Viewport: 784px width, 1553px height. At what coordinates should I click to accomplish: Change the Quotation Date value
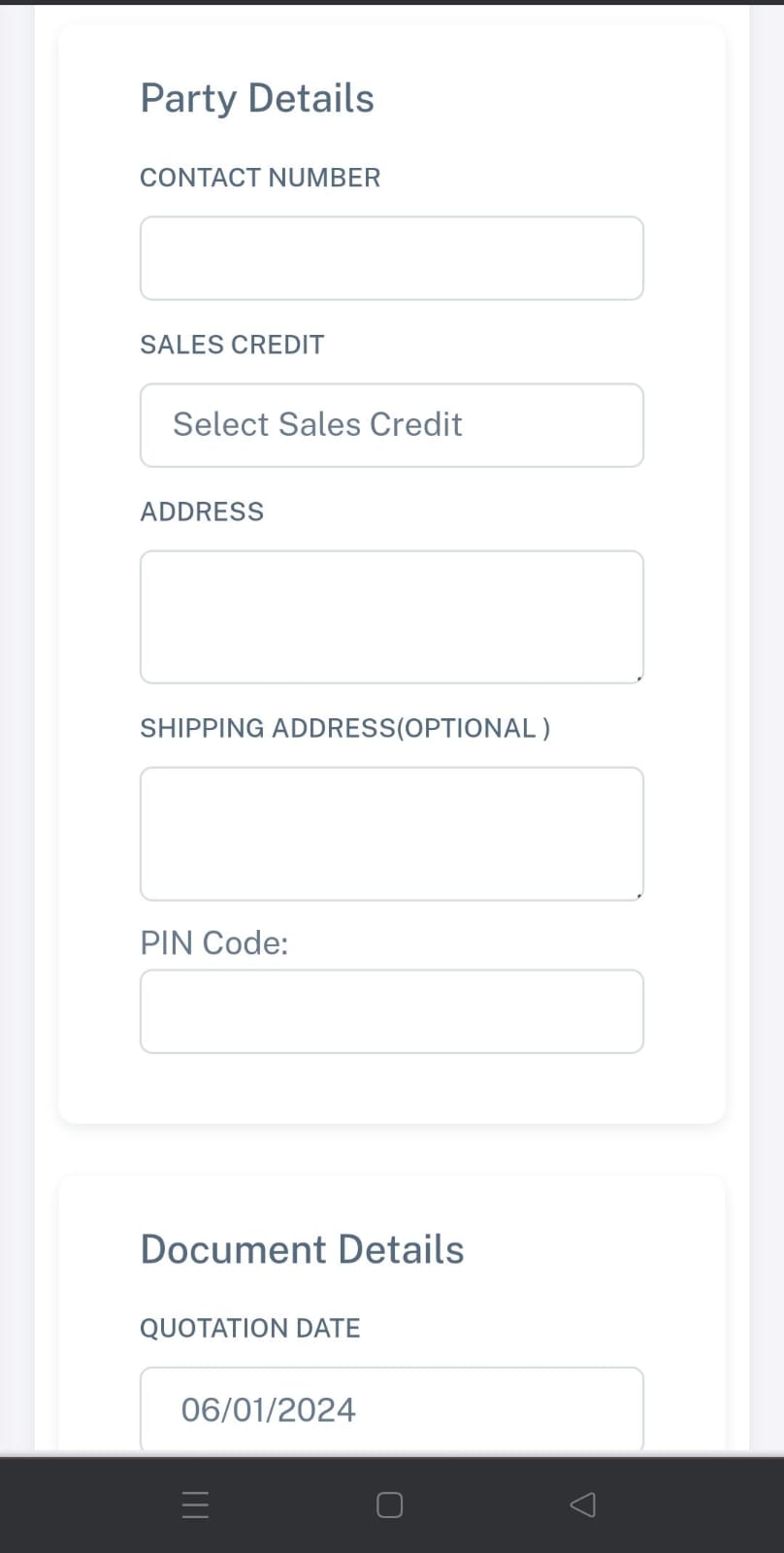pyautogui.click(x=391, y=1409)
